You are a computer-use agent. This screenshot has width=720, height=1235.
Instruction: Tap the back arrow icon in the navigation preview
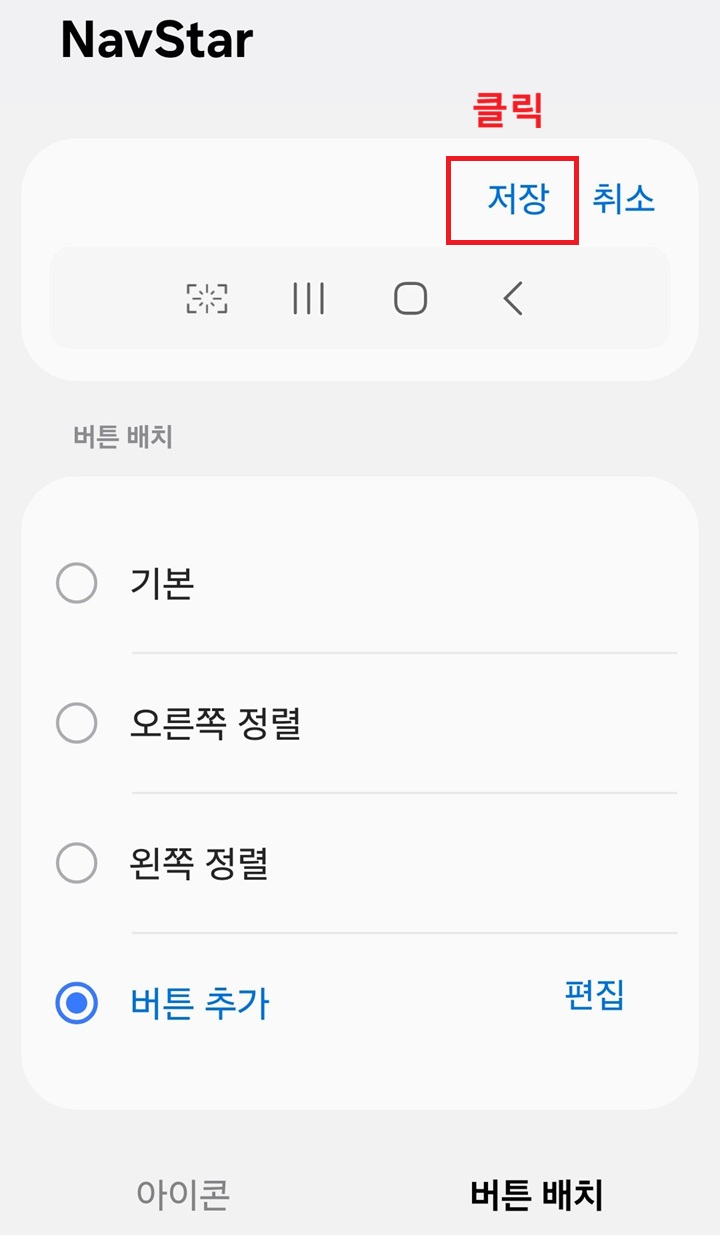pyautogui.click(x=512, y=298)
